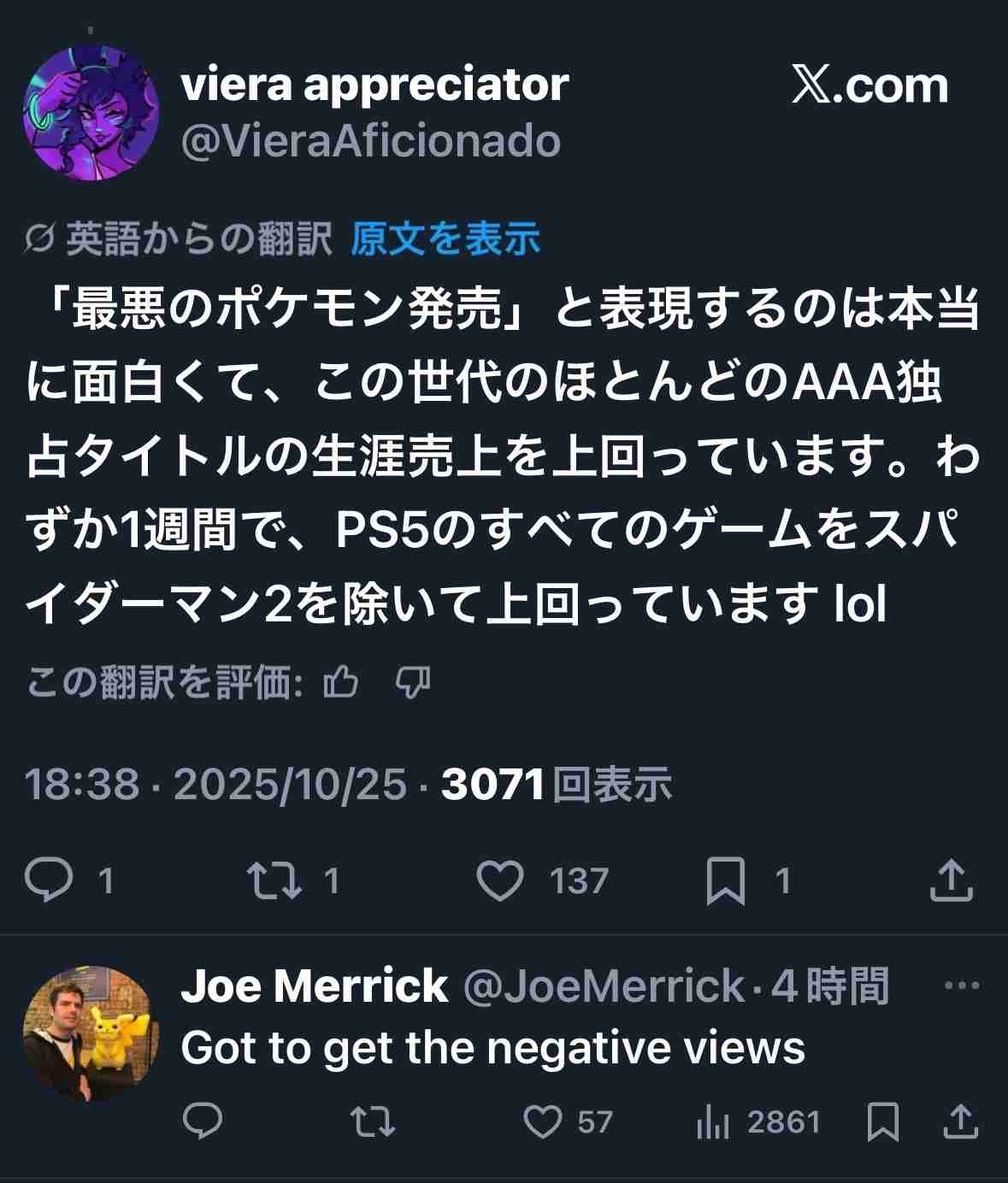Repost viera appreciator's post
This screenshot has height=1183, width=1008.
[274, 880]
